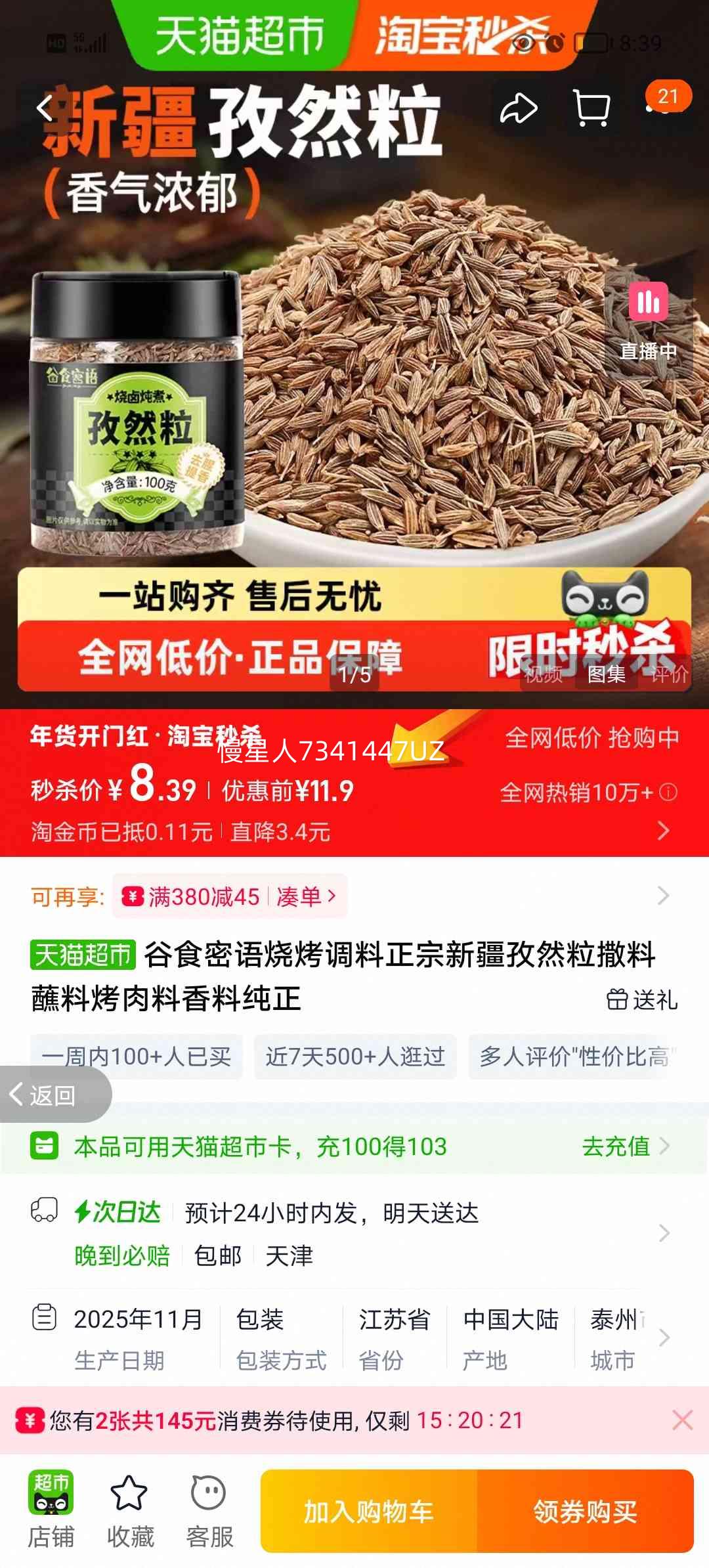The height and width of the screenshot is (1568, 709).
Task: Tap the back arrow at top left
Action: pyautogui.click(x=46, y=107)
